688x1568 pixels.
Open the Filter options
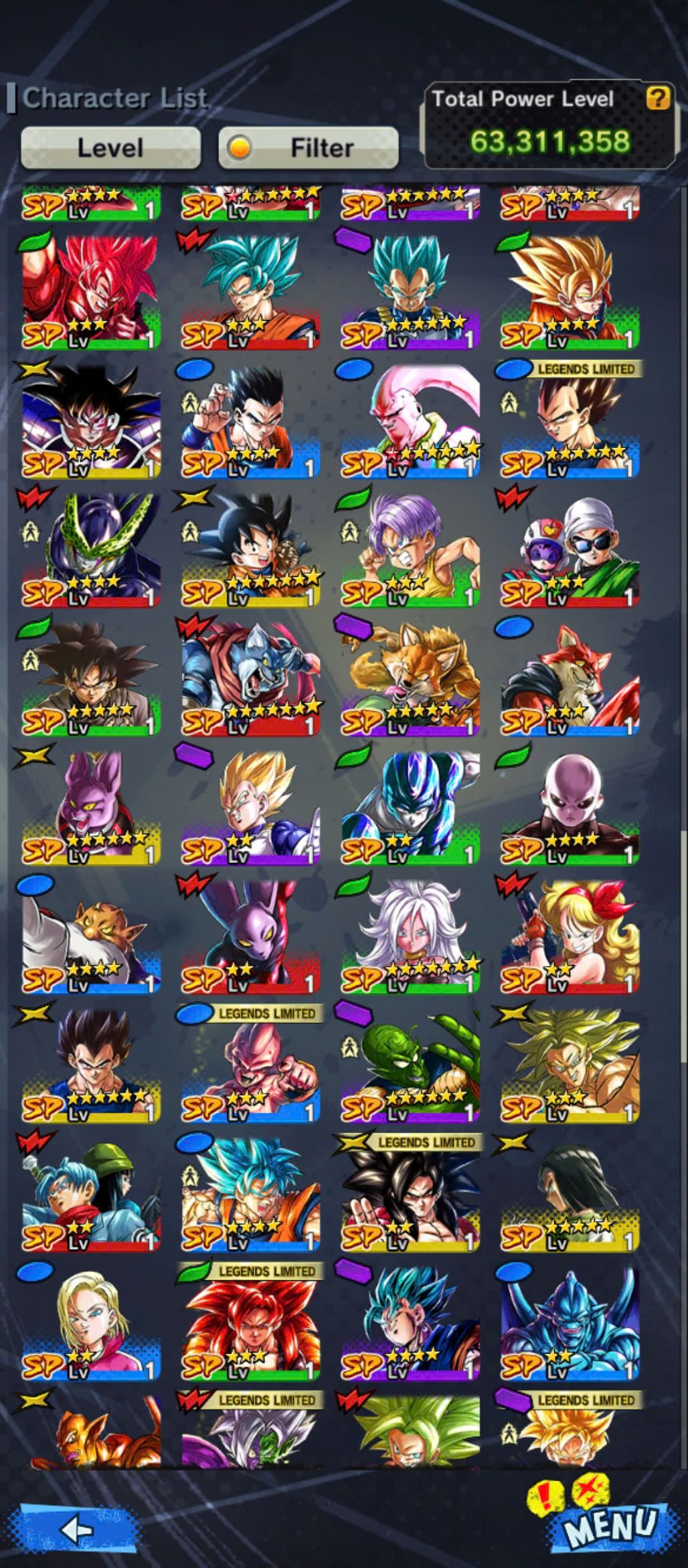pos(309,147)
